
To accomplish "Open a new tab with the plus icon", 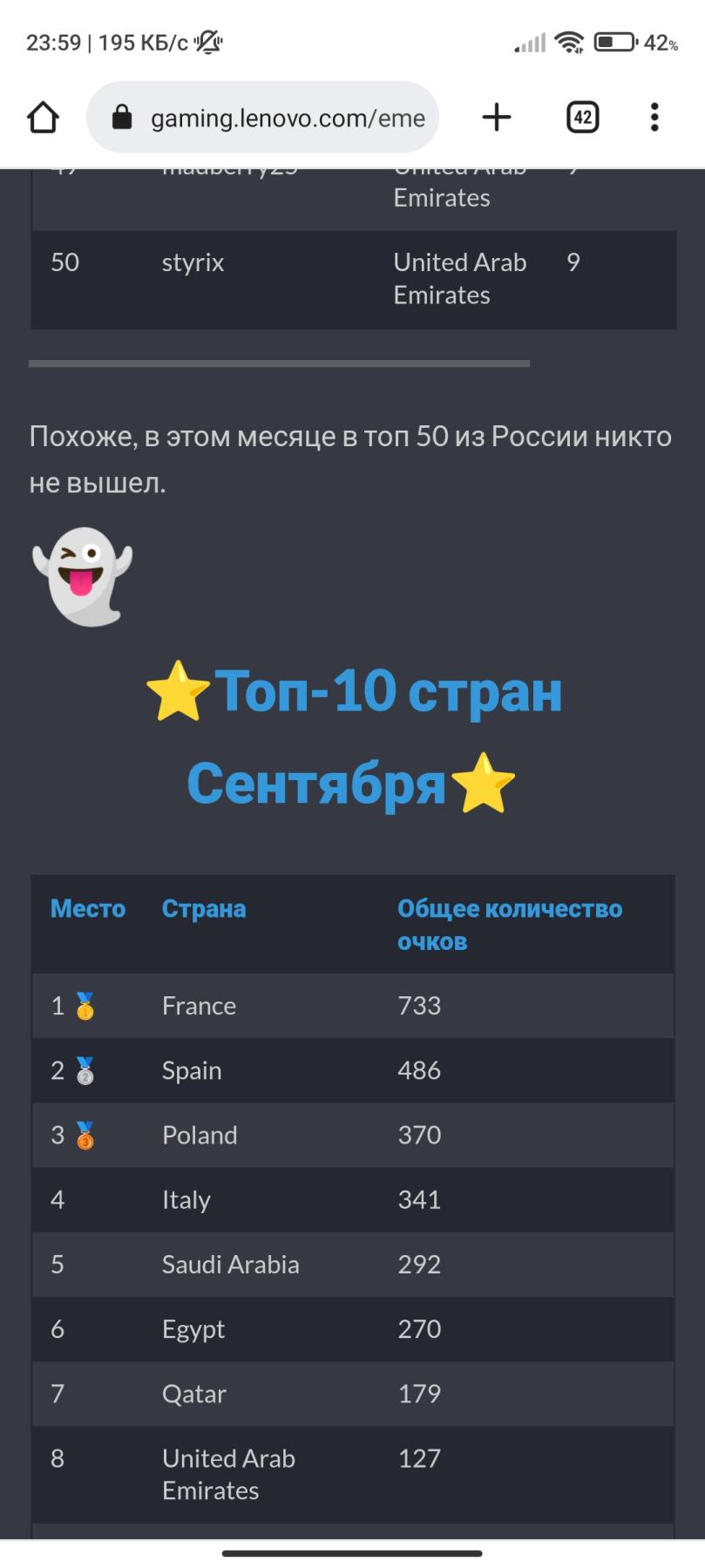I will tap(496, 117).
